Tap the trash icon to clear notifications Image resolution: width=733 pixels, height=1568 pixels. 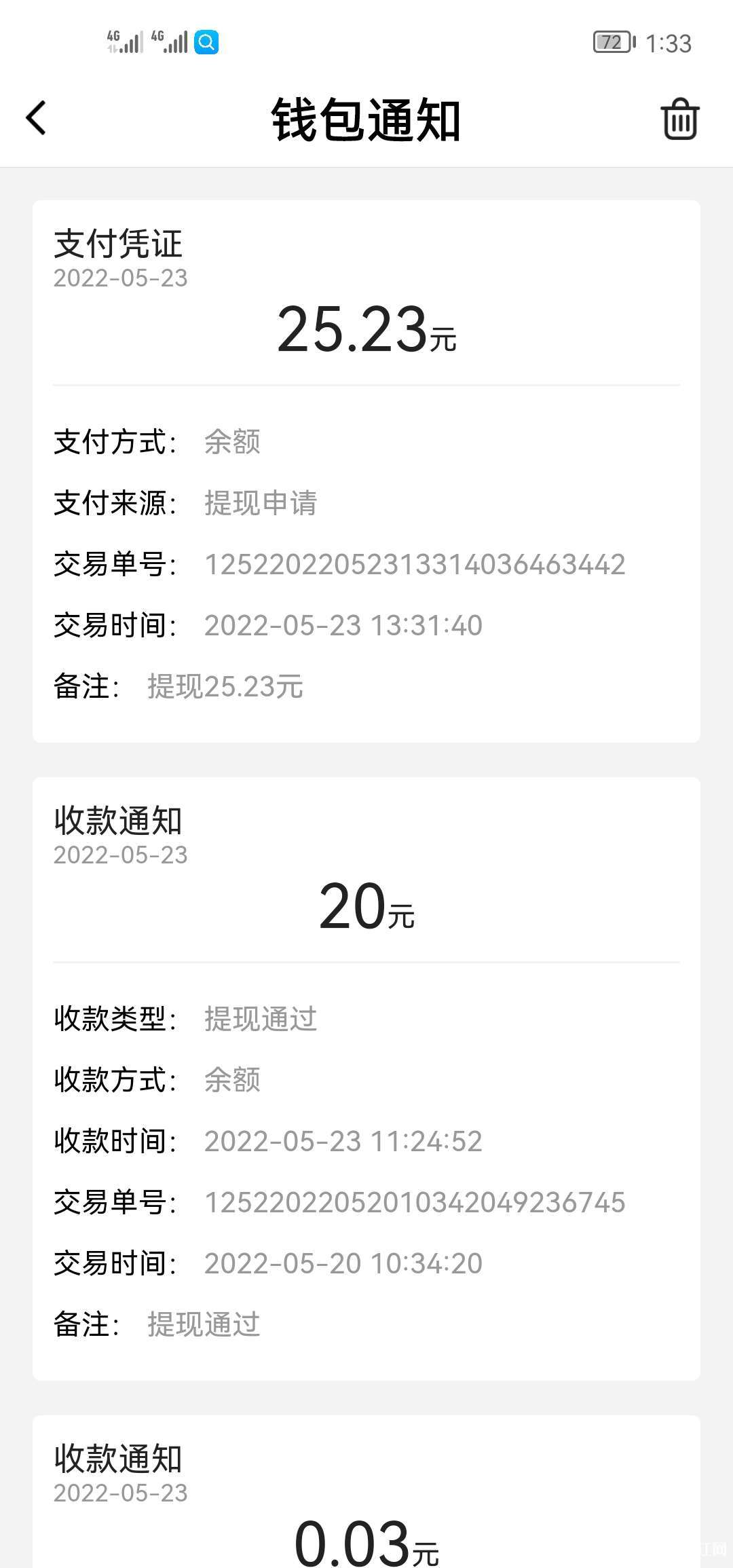point(679,119)
